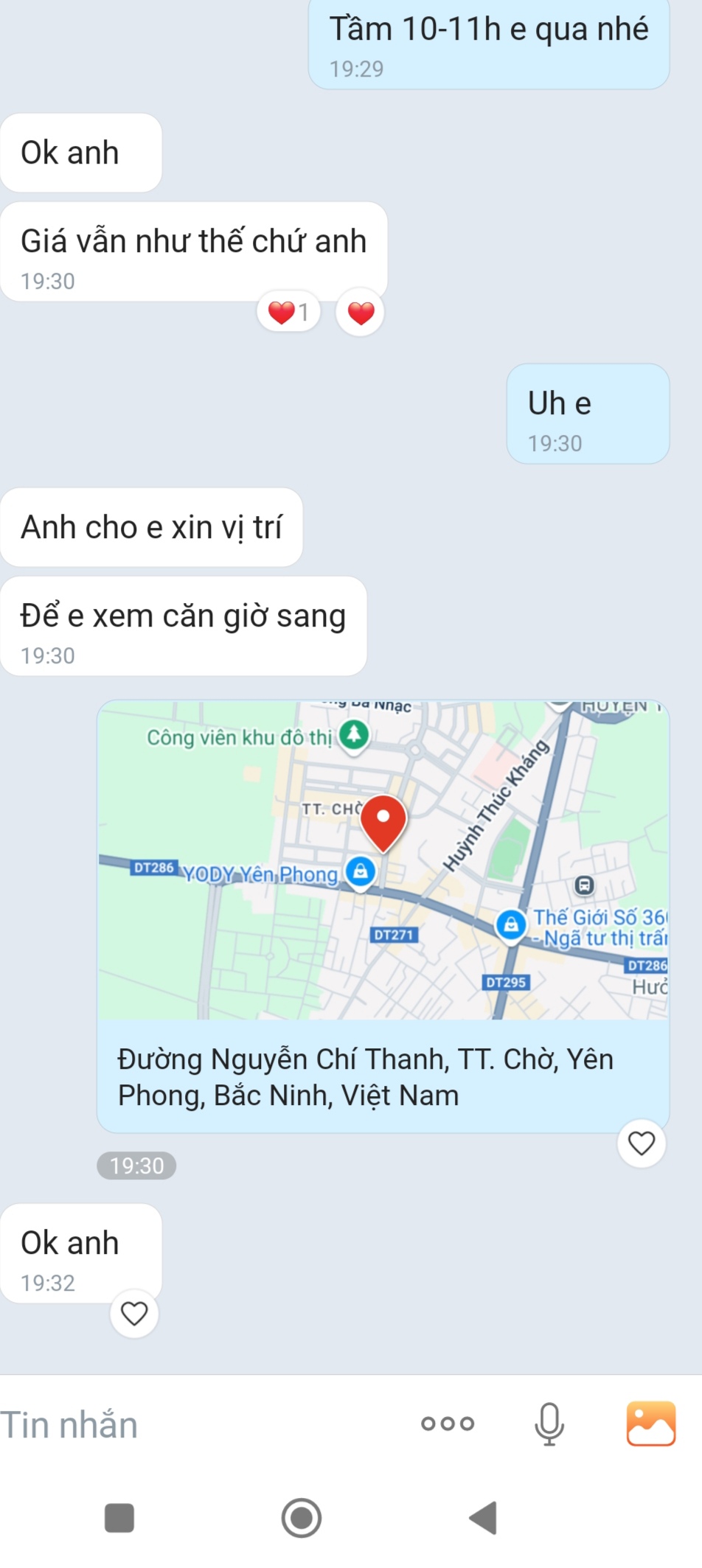Open the shared location map card
The width and height of the screenshot is (702, 1568).
point(383,860)
